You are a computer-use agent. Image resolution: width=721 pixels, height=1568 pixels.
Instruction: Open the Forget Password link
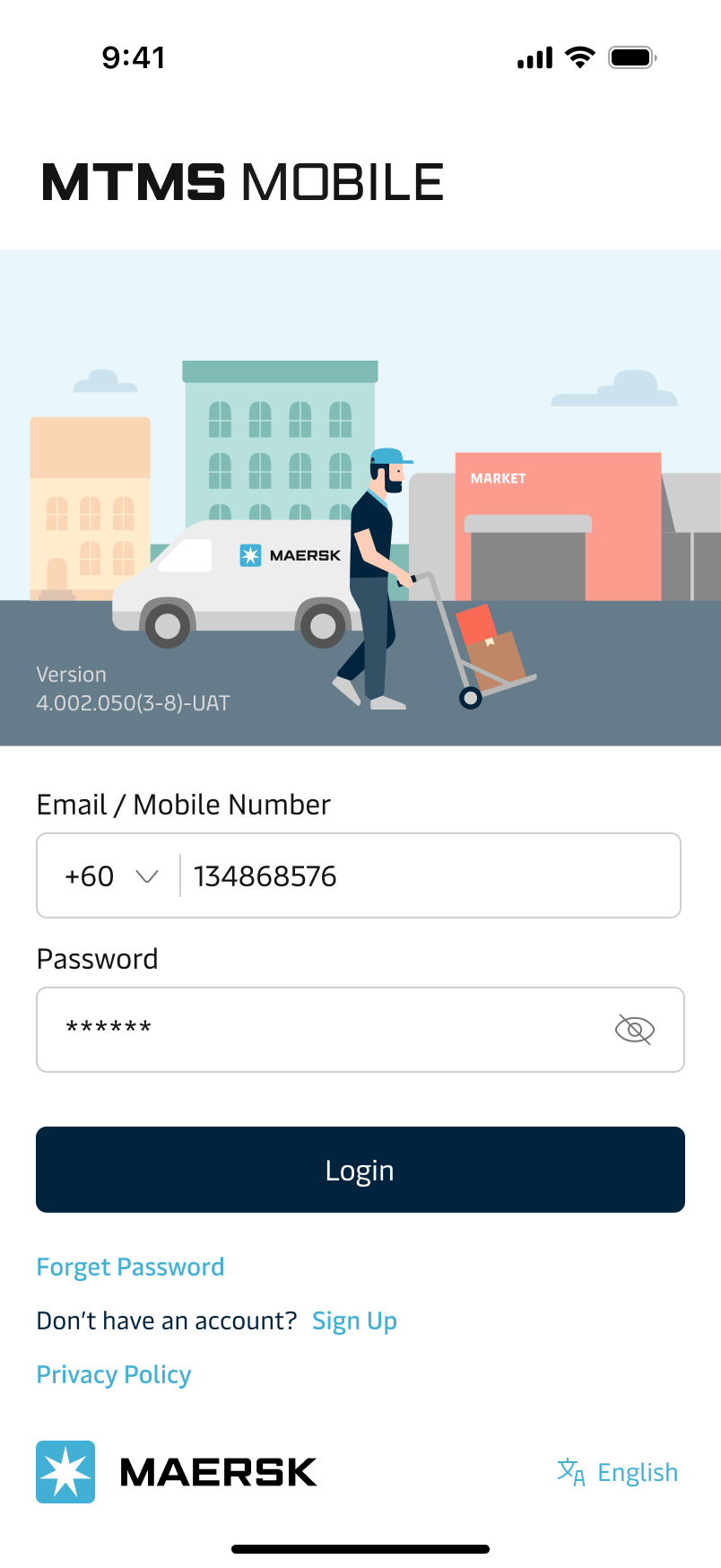(130, 1267)
